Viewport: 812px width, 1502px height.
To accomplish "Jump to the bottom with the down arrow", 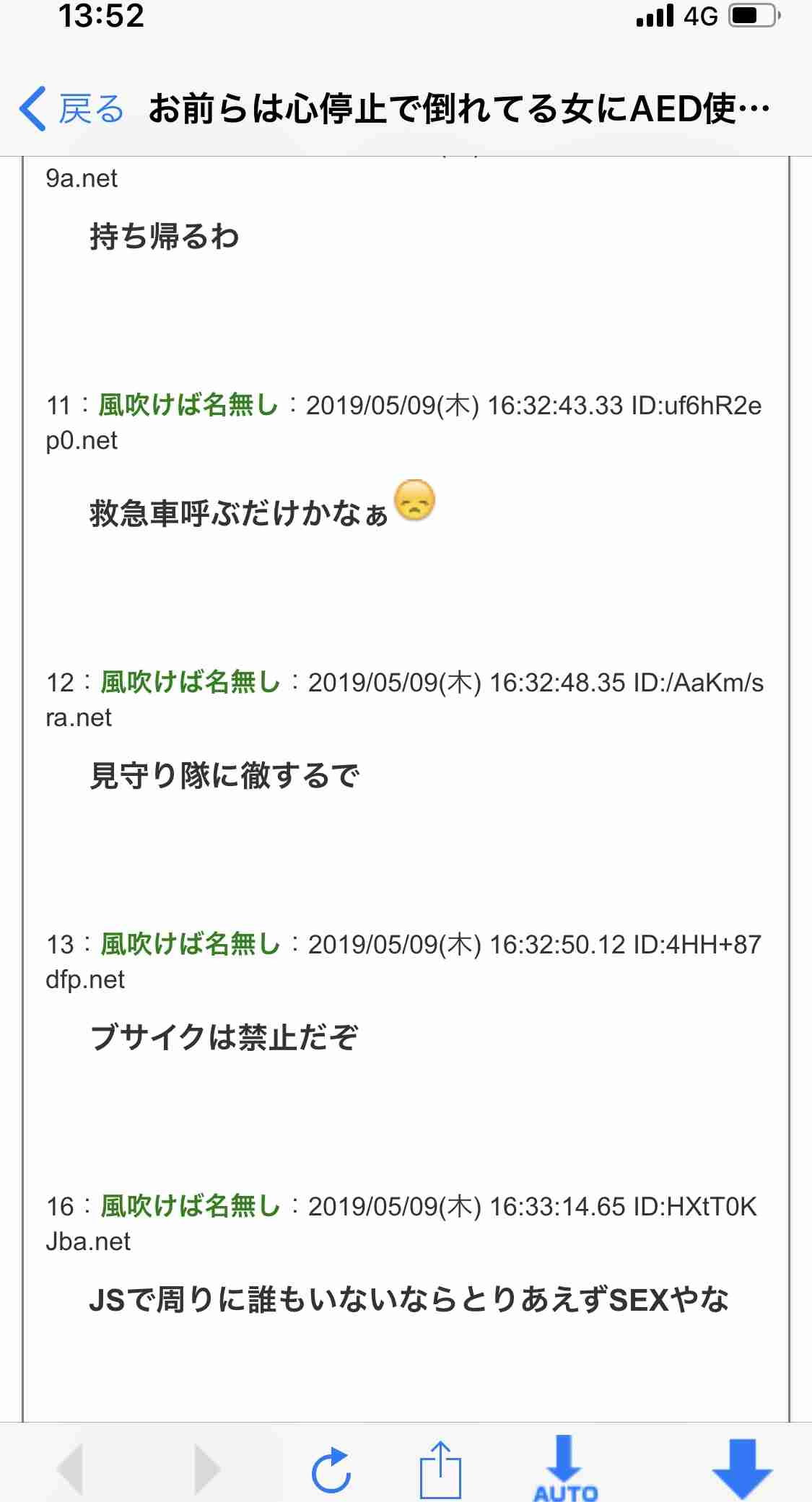I will (x=742, y=1468).
